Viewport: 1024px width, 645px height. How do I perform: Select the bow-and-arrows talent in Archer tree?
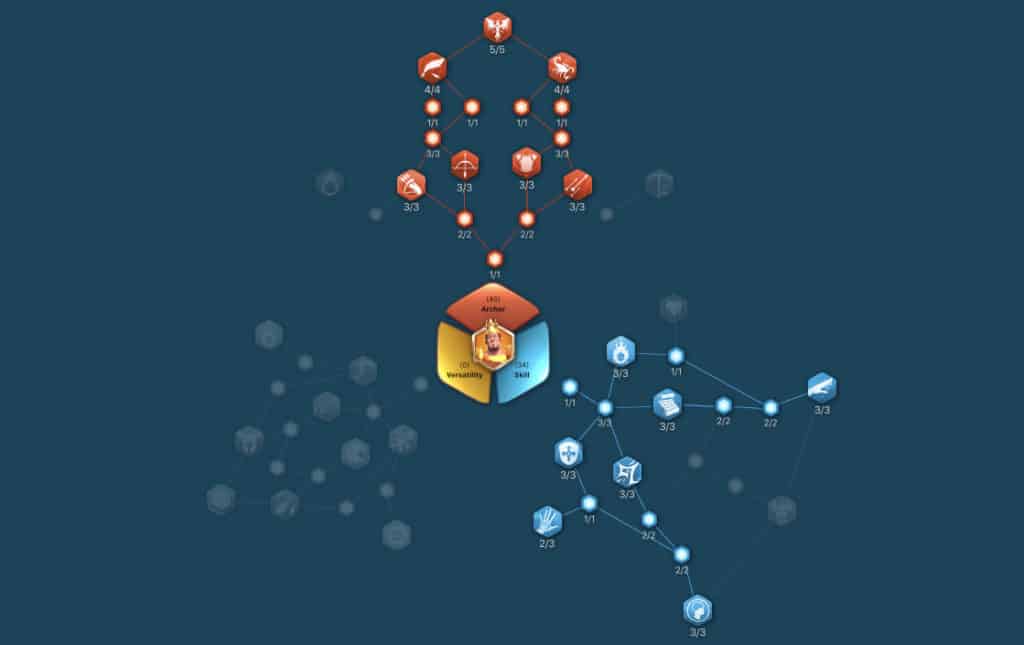[x=411, y=184]
